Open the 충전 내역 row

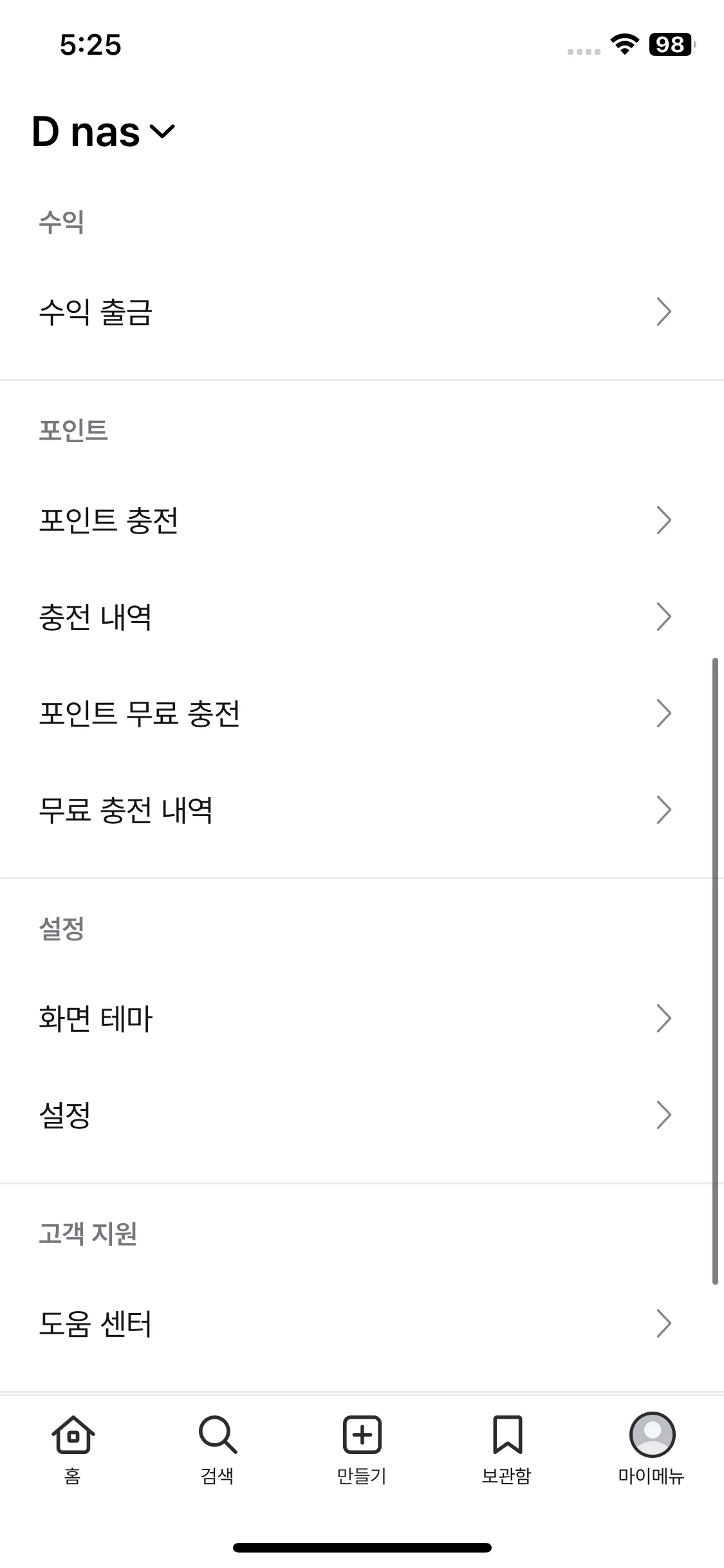(362, 617)
